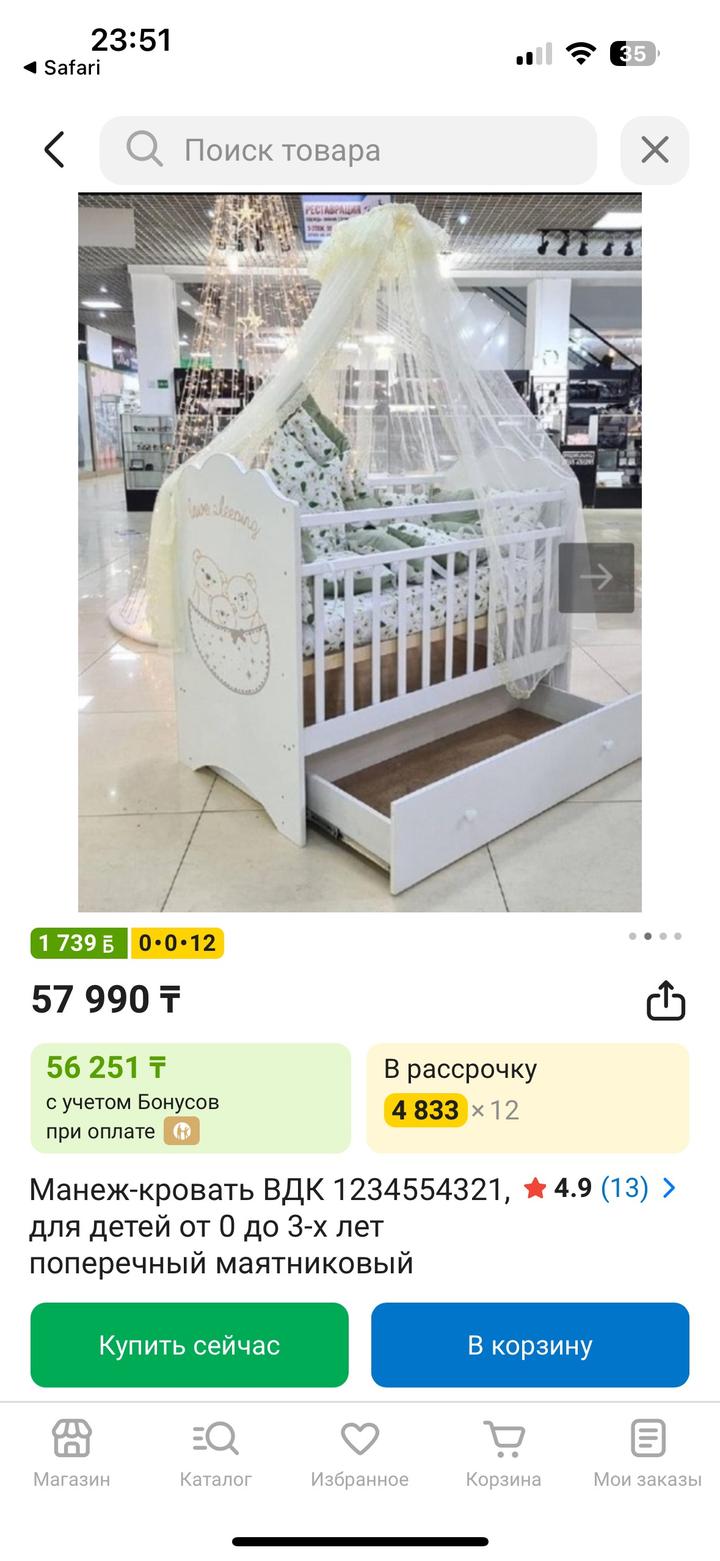Tap Купить сейчас button
This screenshot has height=1561, width=720.
point(189,1345)
